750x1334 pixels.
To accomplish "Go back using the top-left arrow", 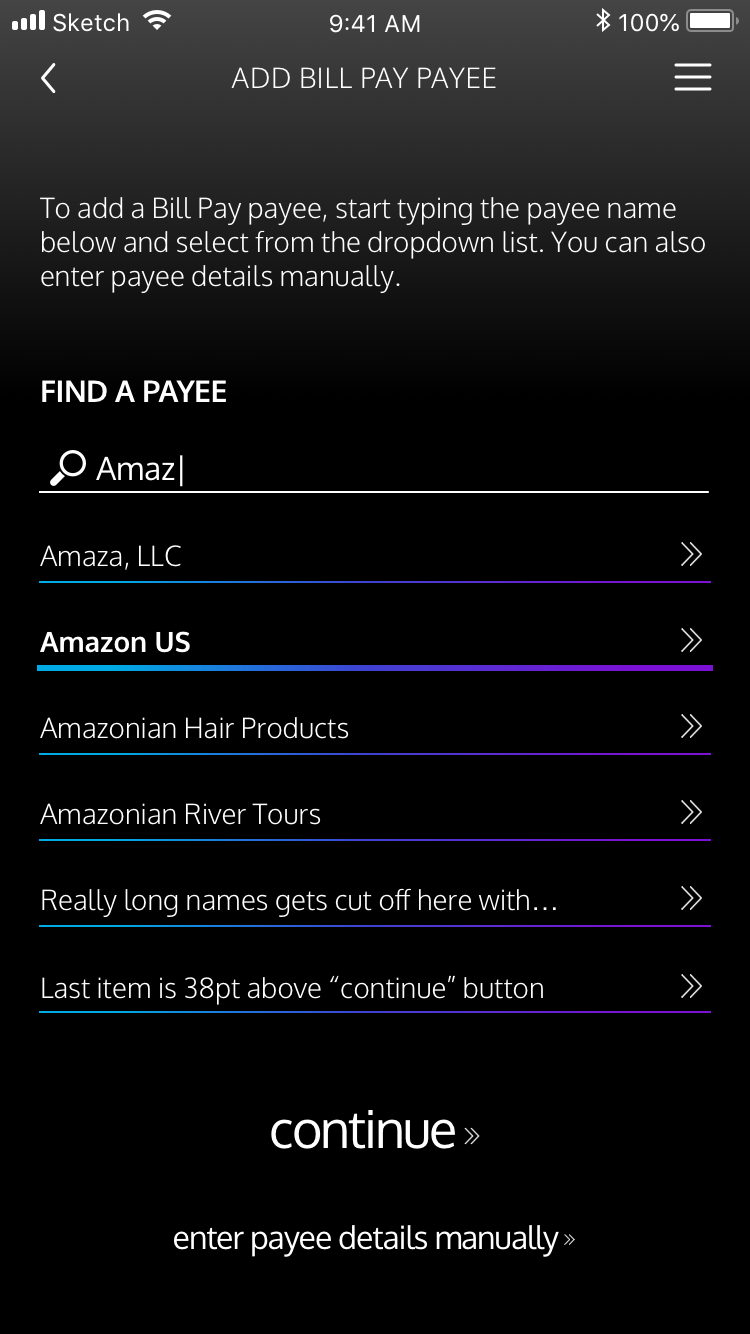I will (48, 78).
